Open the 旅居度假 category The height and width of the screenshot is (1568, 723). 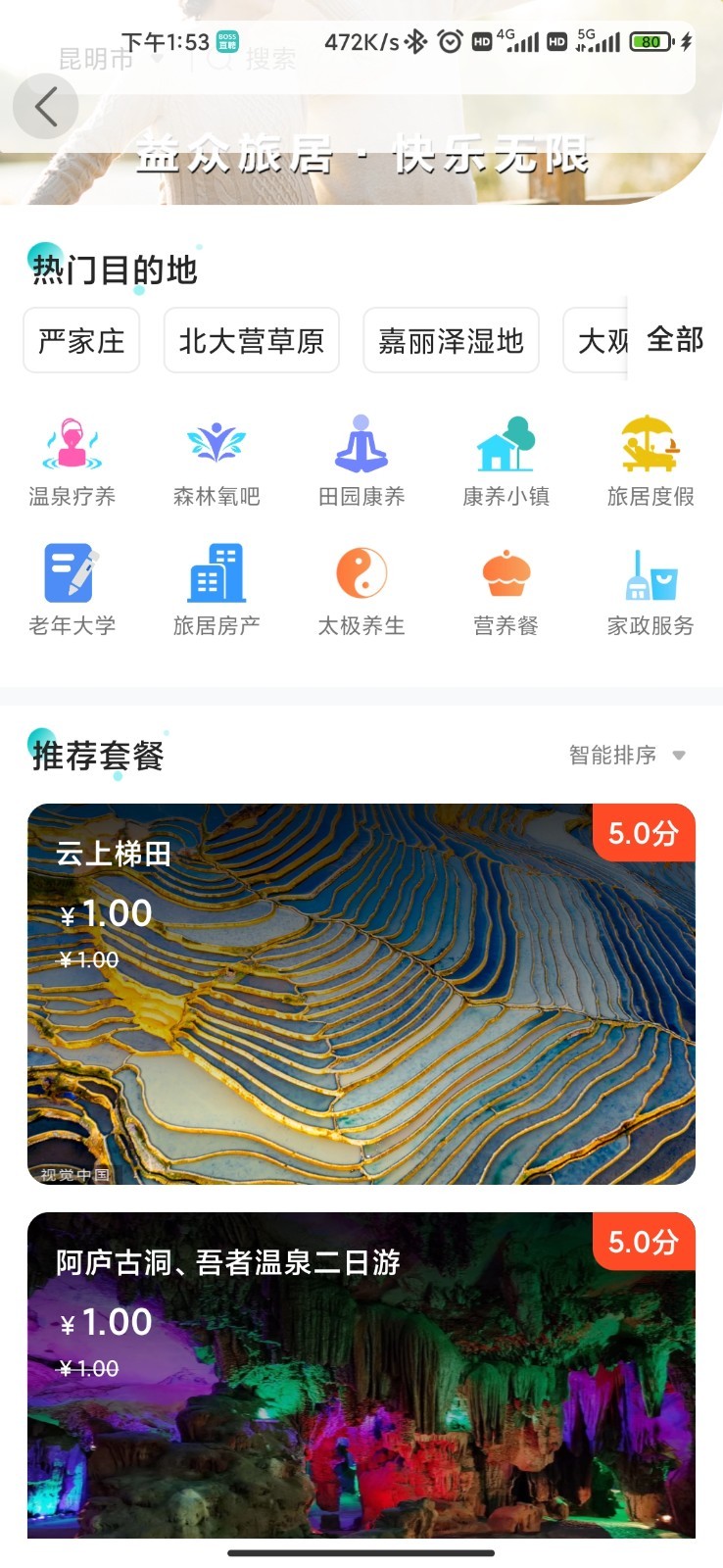pyautogui.click(x=651, y=462)
